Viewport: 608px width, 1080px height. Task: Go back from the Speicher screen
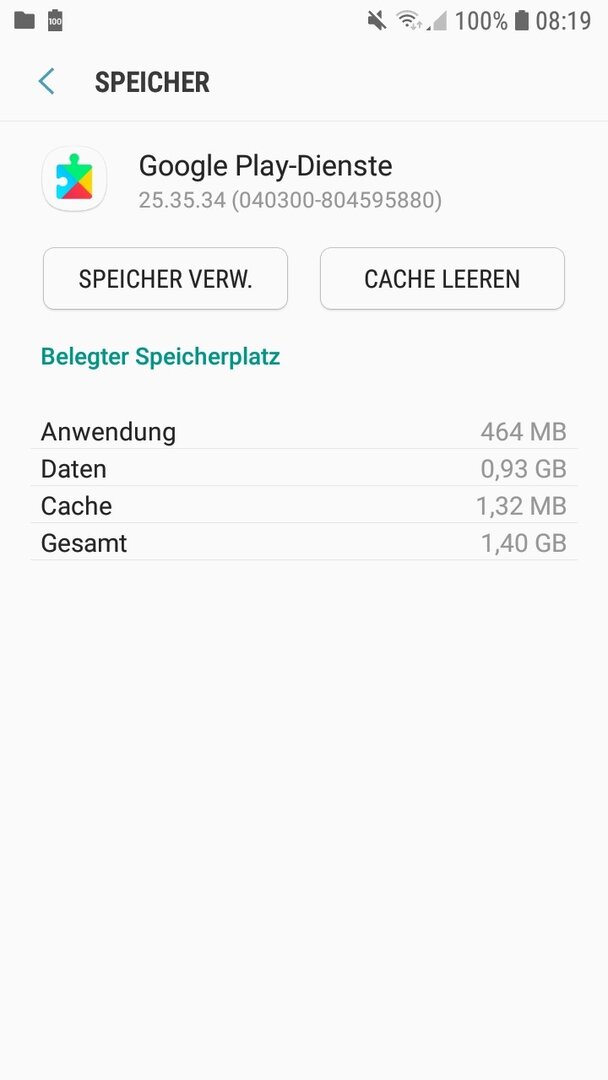click(46, 82)
